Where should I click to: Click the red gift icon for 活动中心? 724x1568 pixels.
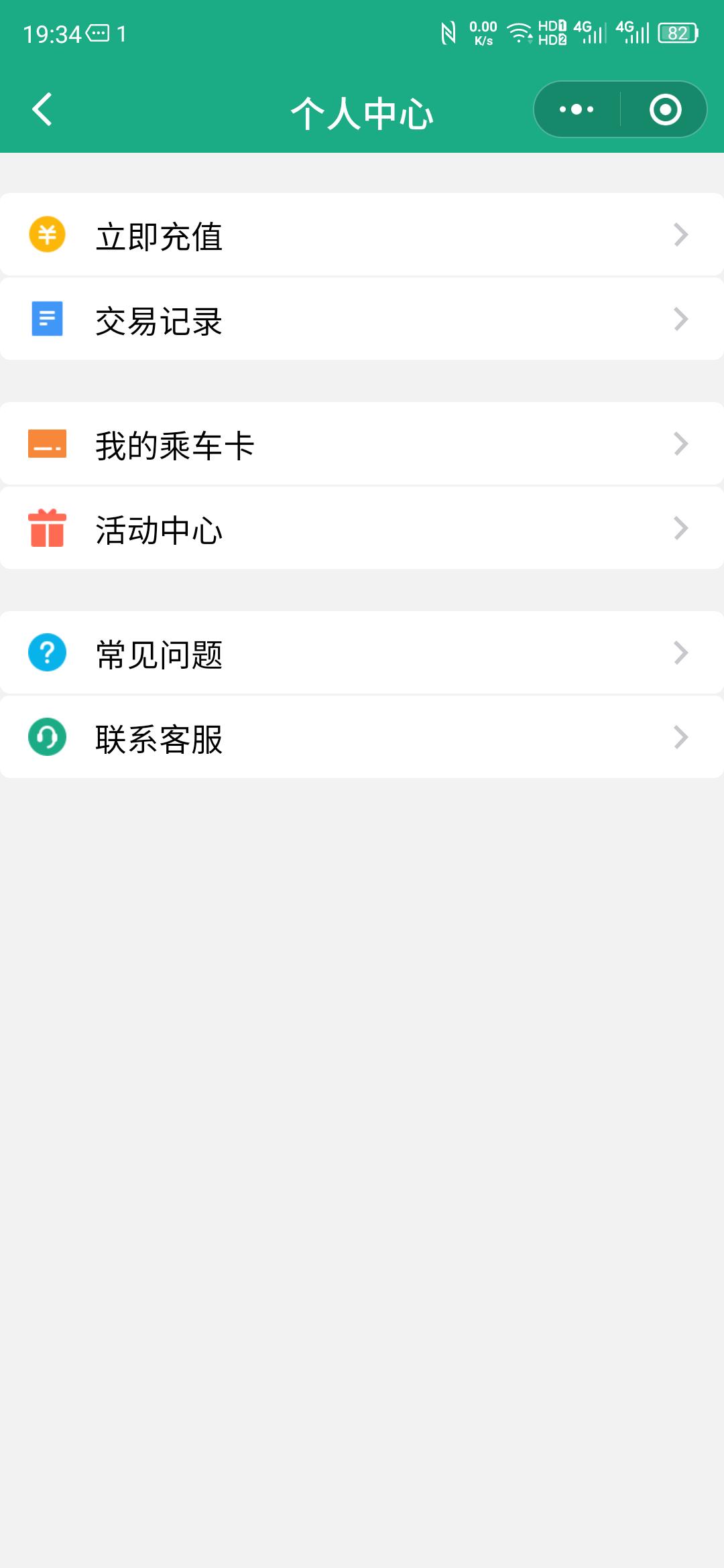point(45,529)
